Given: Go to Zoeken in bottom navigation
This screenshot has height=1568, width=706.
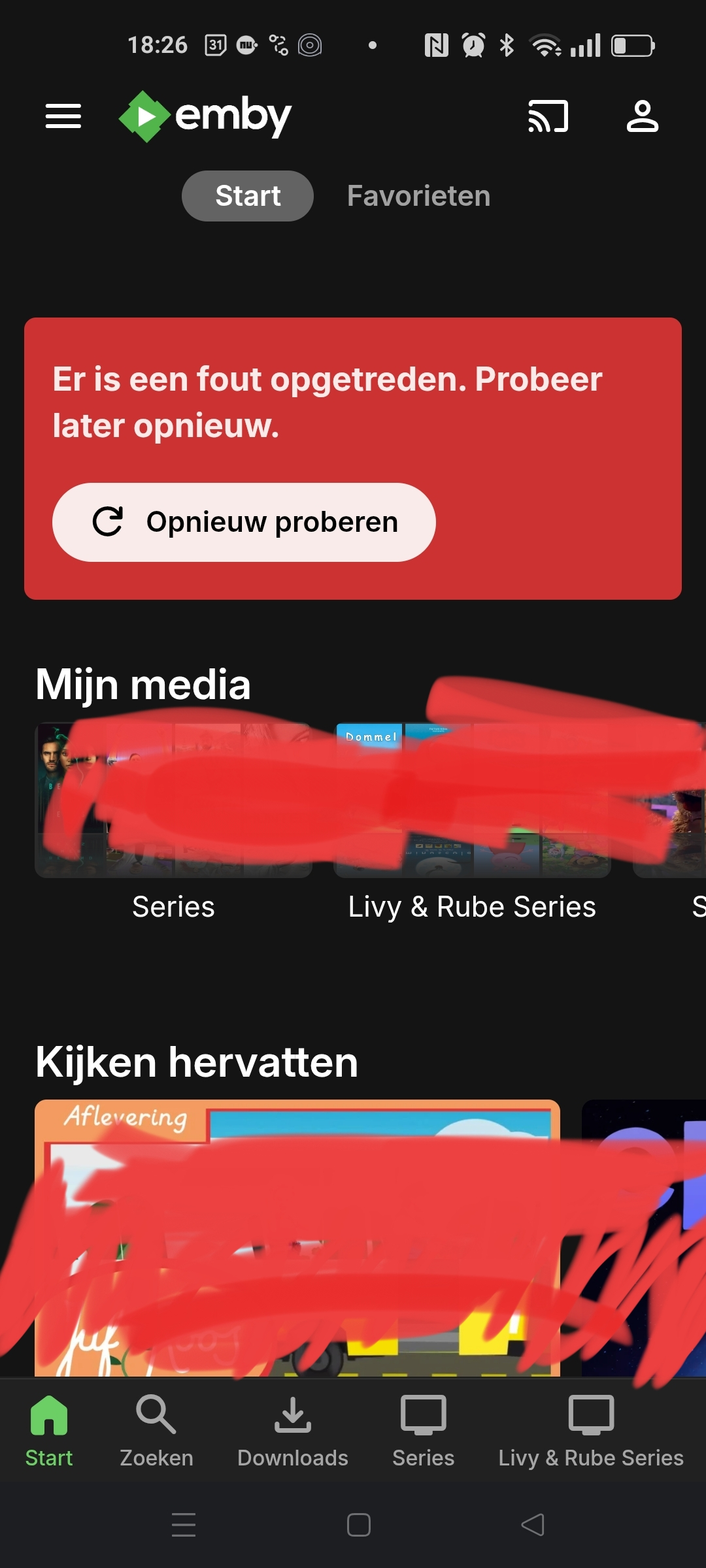Looking at the screenshot, I should 156,1431.
